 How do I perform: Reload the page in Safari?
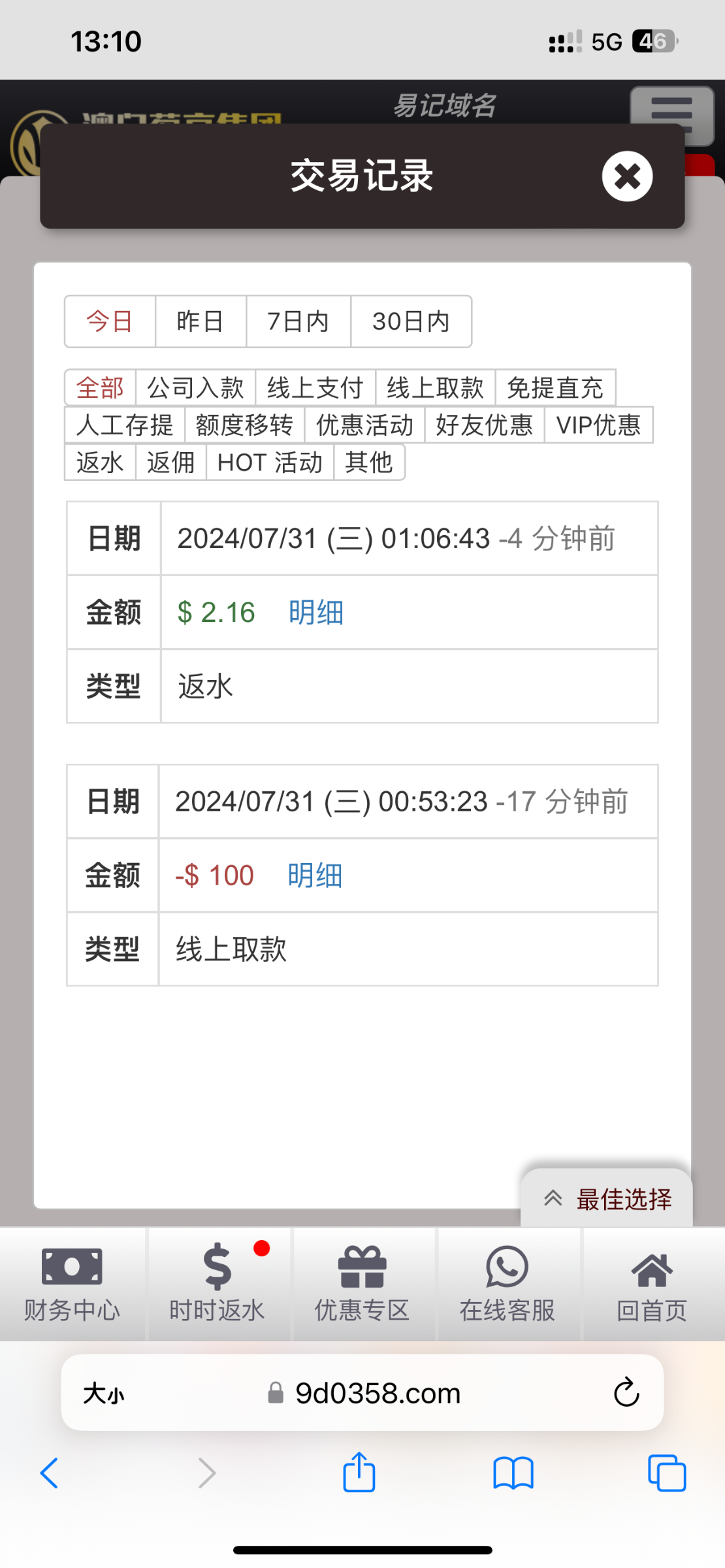(x=626, y=1392)
